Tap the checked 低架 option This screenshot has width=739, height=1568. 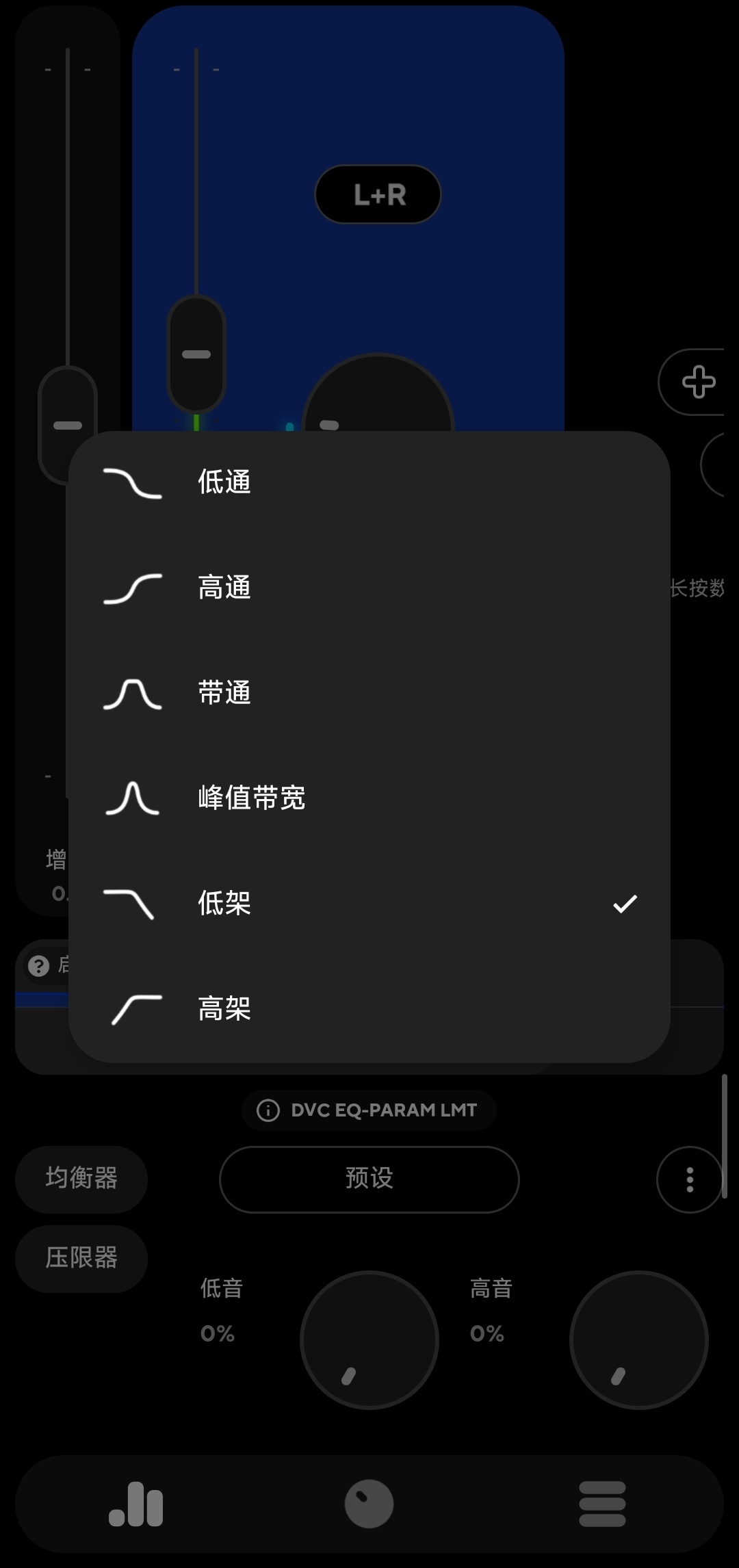(x=368, y=904)
